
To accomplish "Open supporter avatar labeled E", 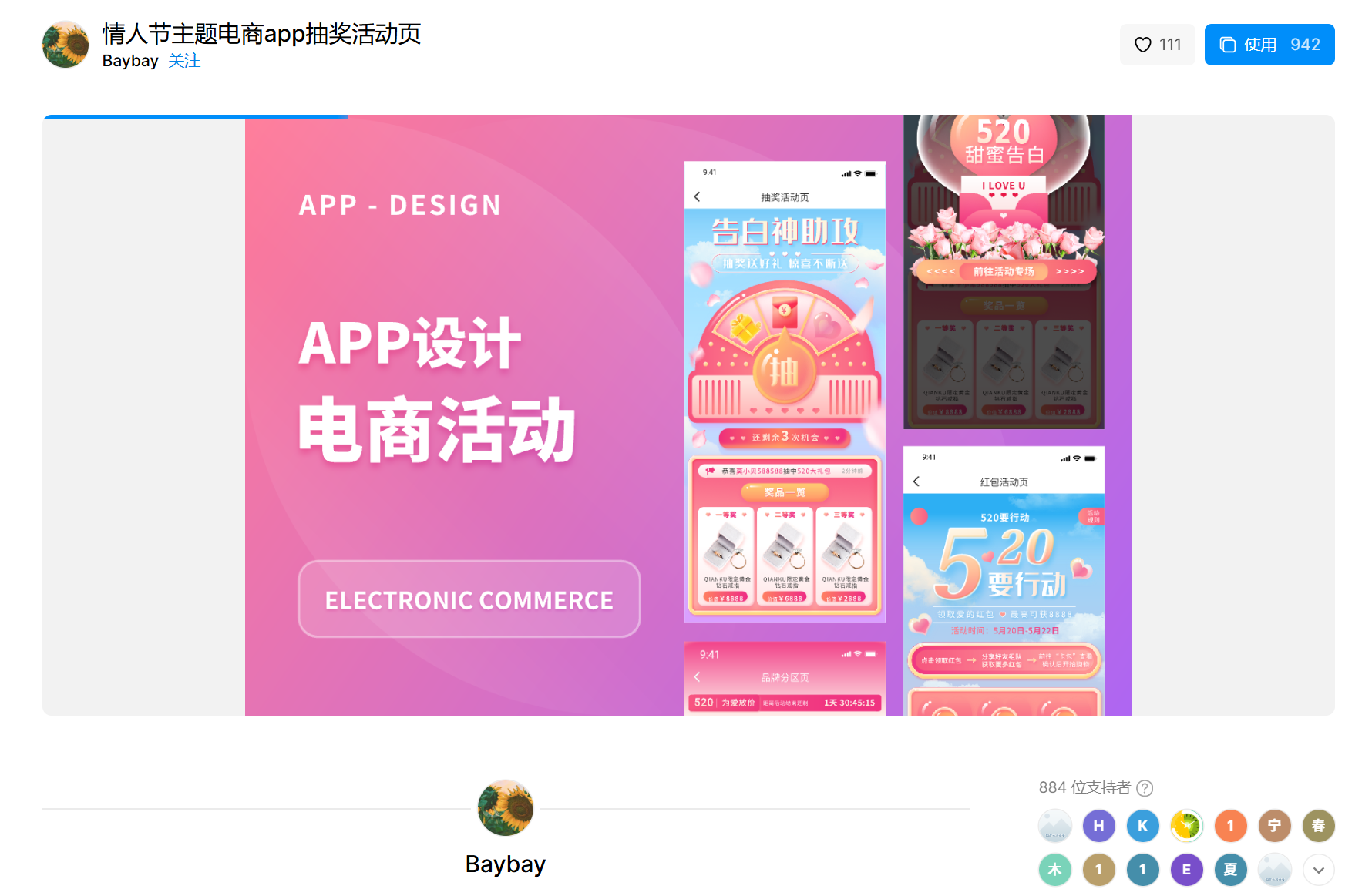I will [x=1186, y=870].
